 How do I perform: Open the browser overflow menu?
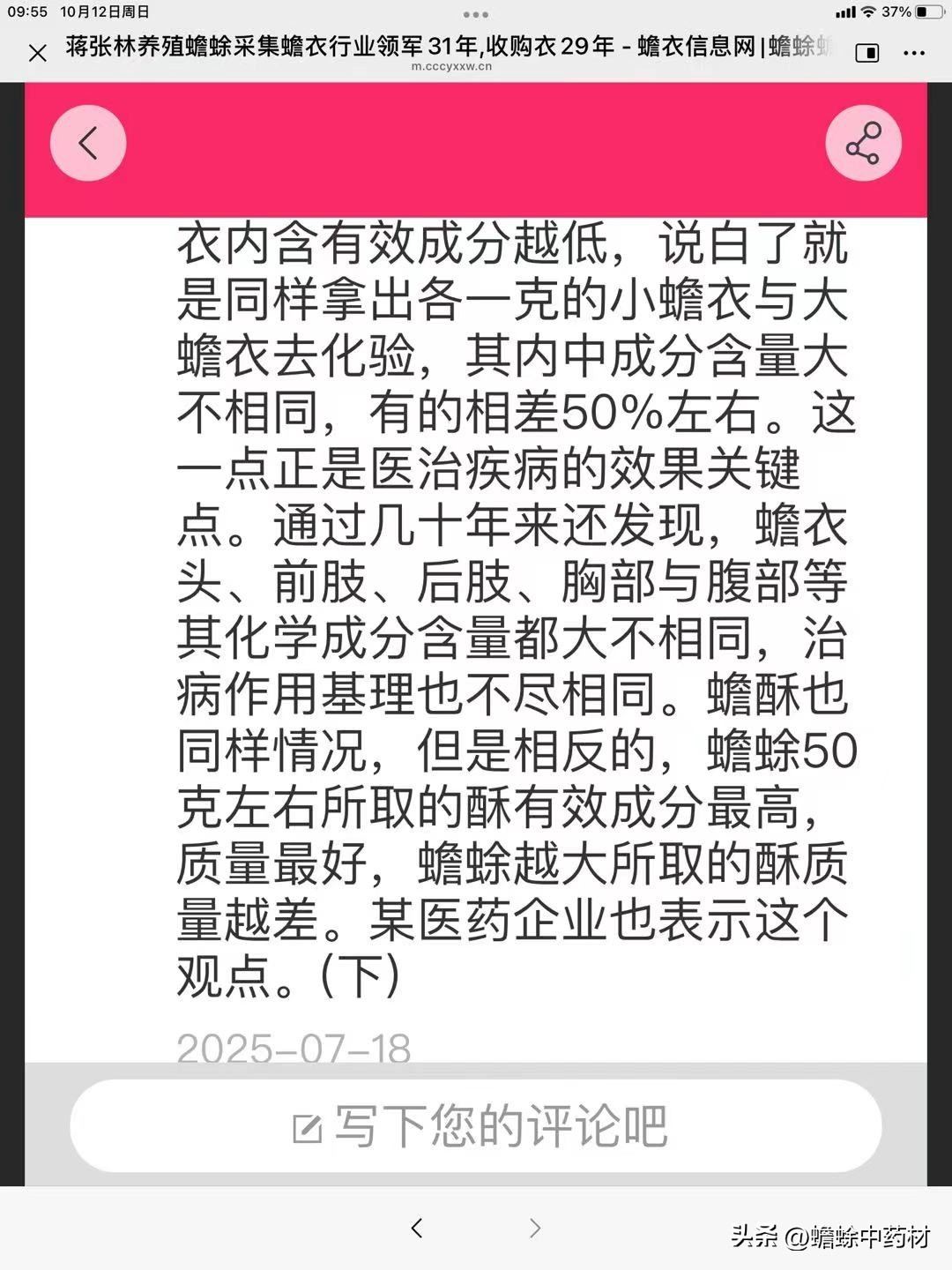pos(915,53)
